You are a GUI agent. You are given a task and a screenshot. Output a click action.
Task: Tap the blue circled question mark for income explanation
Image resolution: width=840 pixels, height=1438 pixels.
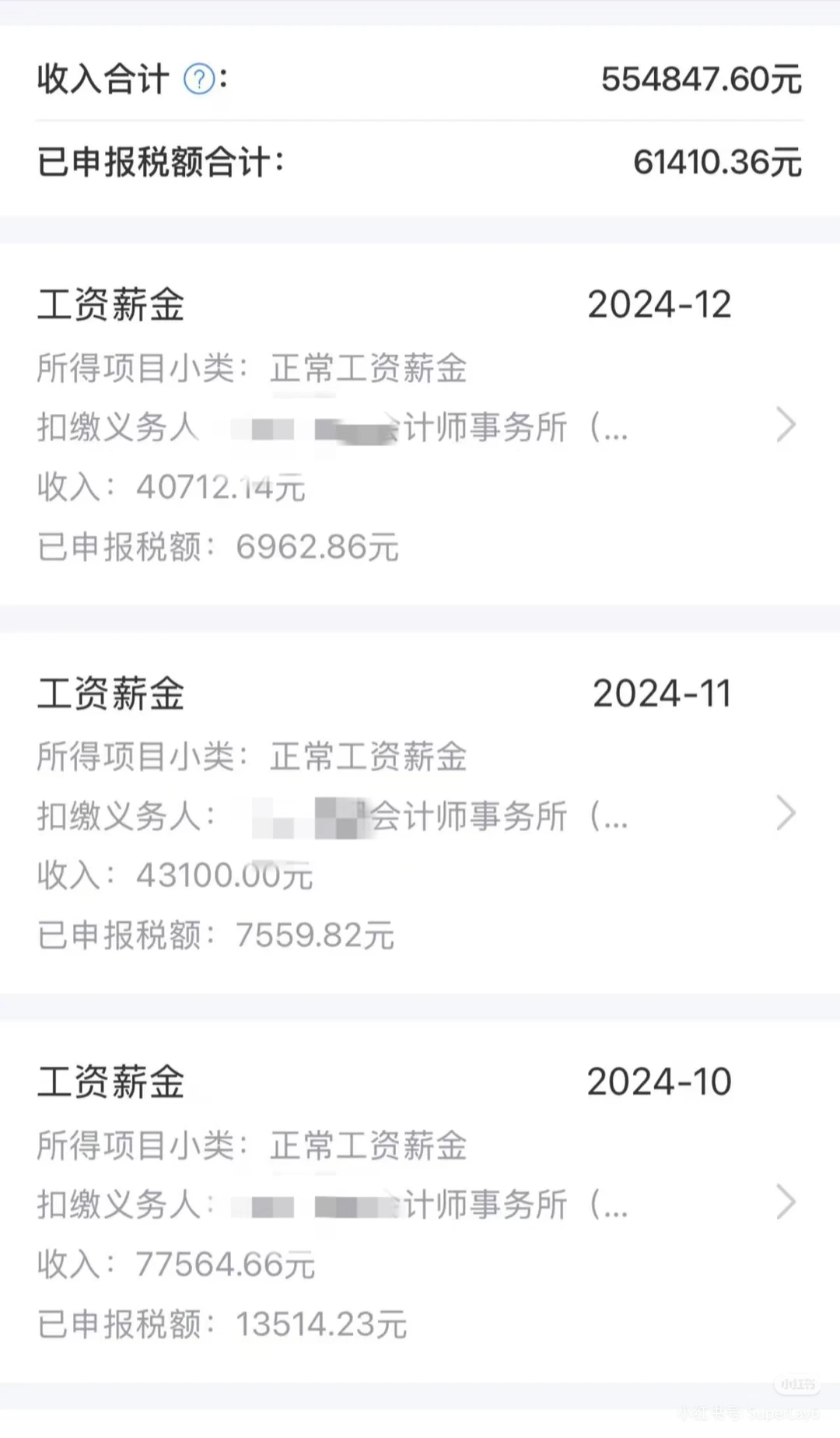(198, 78)
